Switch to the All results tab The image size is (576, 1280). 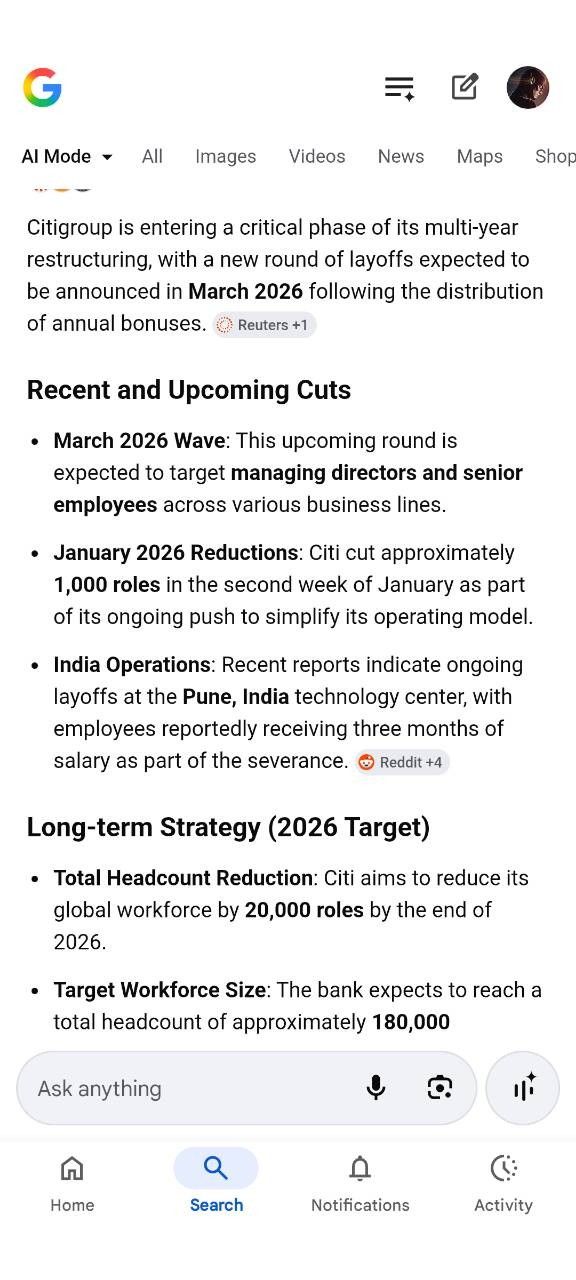(152, 156)
